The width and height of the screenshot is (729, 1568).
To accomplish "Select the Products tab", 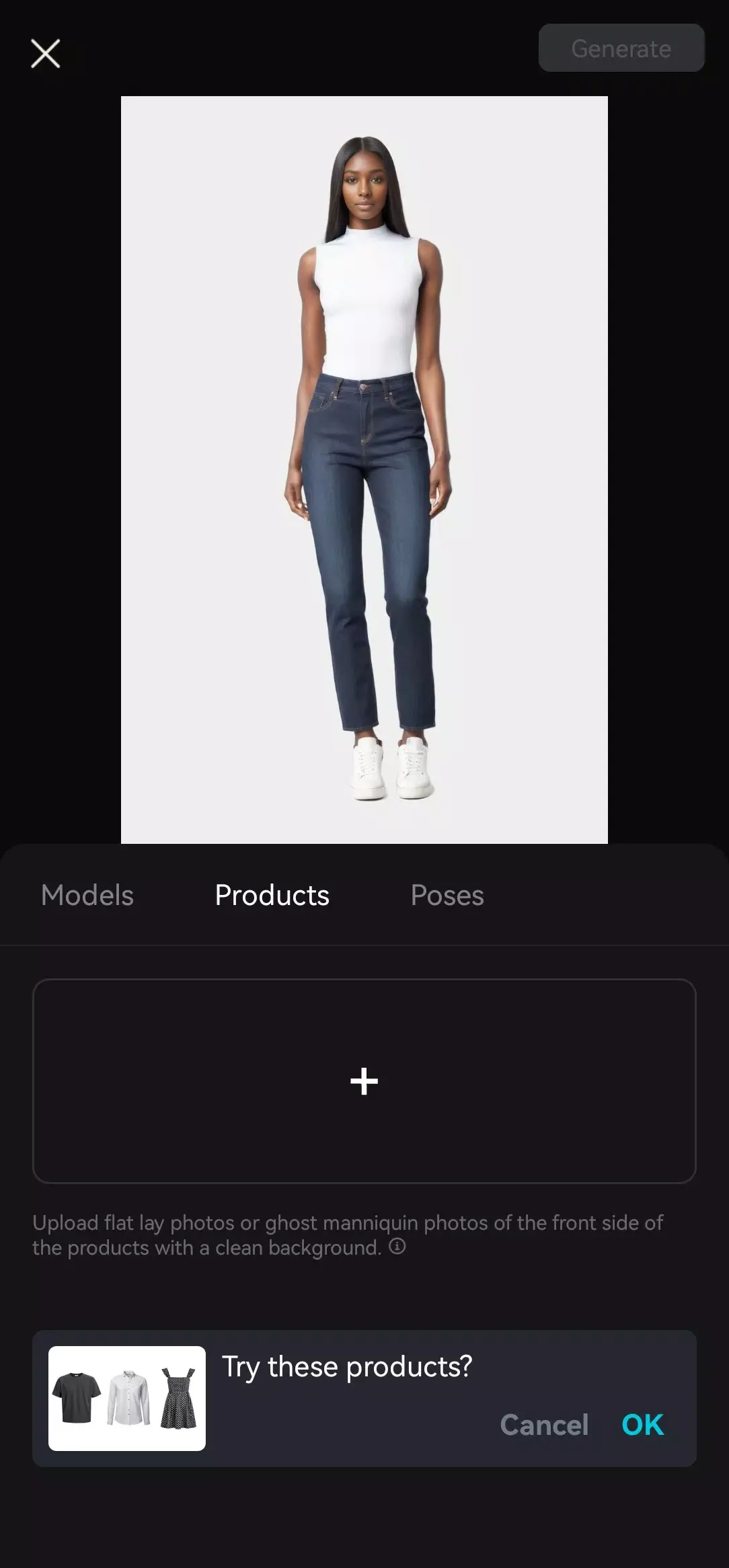I will (x=271, y=895).
